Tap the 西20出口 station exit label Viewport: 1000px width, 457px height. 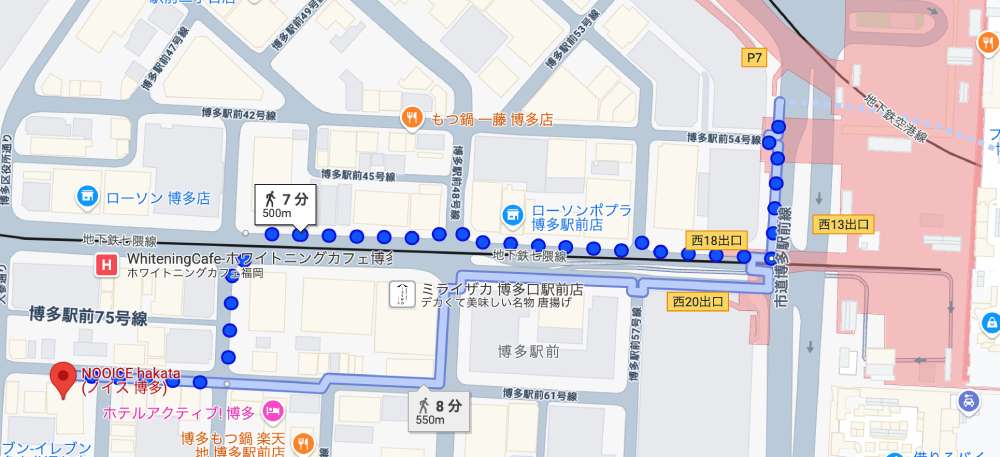coord(699,300)
